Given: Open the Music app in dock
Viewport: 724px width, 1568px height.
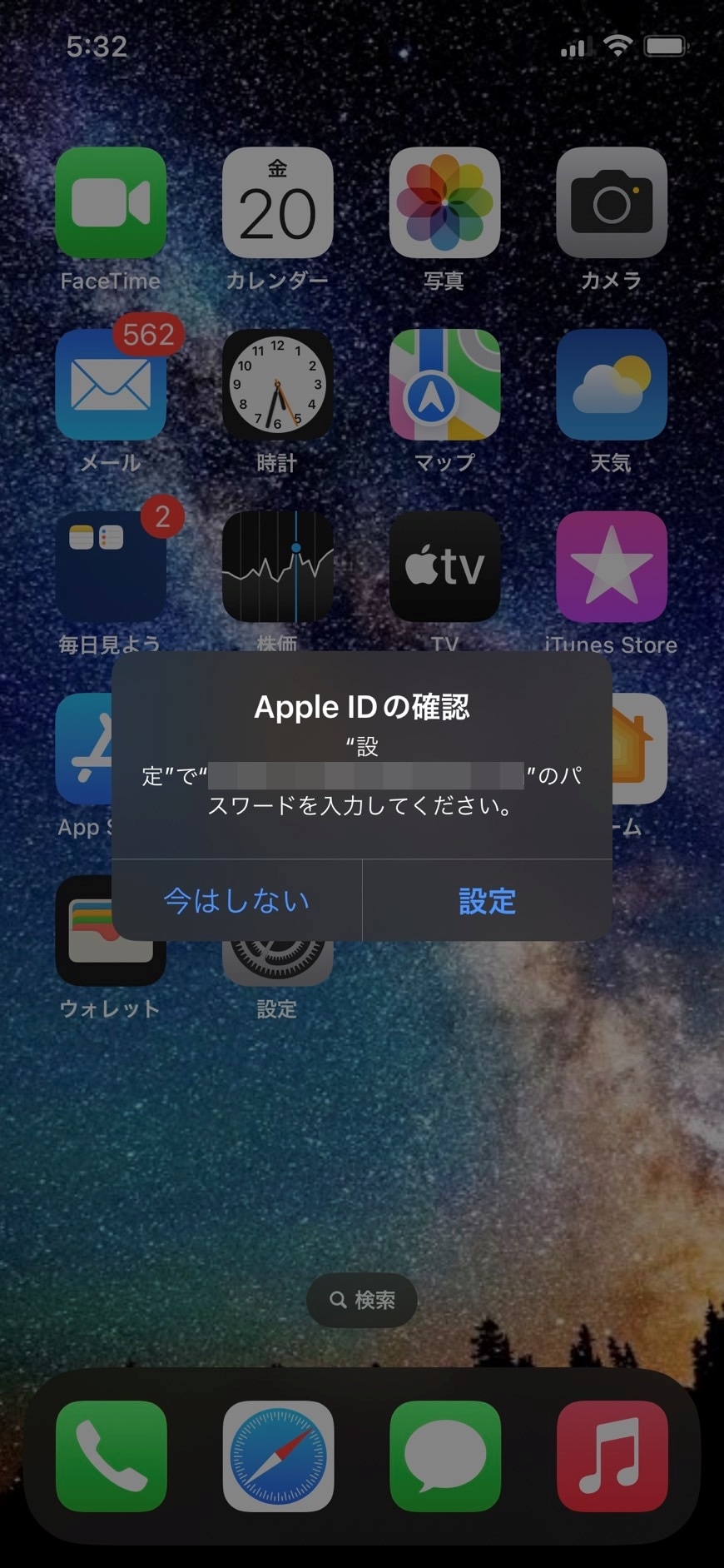Looking at the screenshot, I should (x=612, y=1456).
